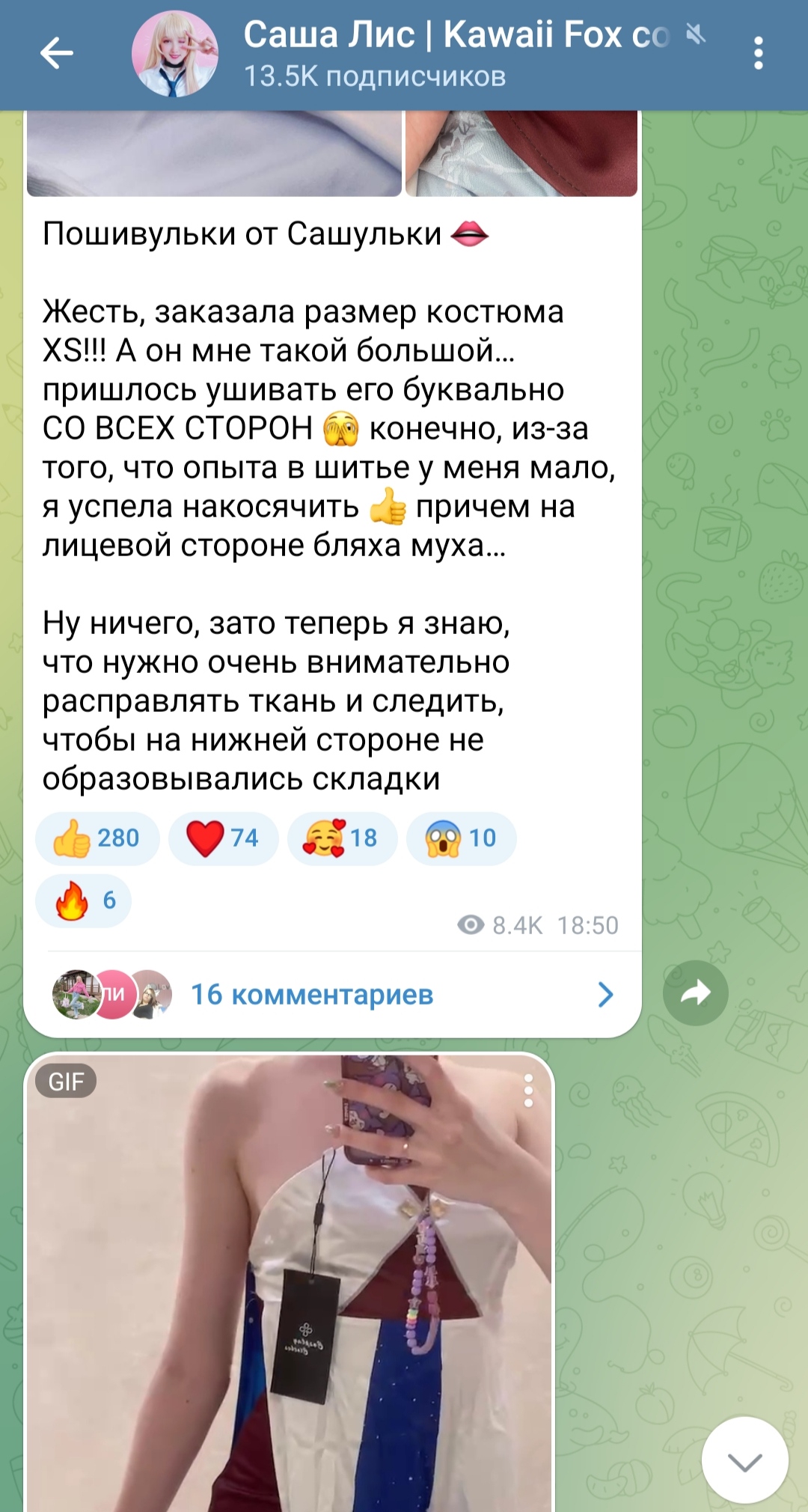Go back with the header arrow
This screenshot has height=1512, width=808.
(x=56, y=54)
